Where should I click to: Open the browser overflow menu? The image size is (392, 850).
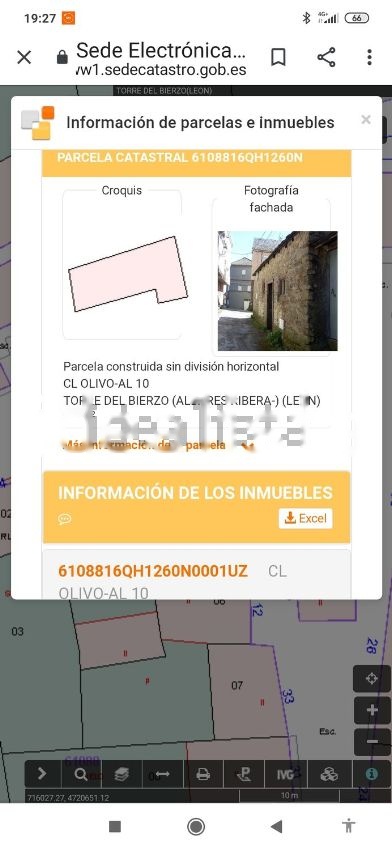pyautogui.click(x=369, y=57)
